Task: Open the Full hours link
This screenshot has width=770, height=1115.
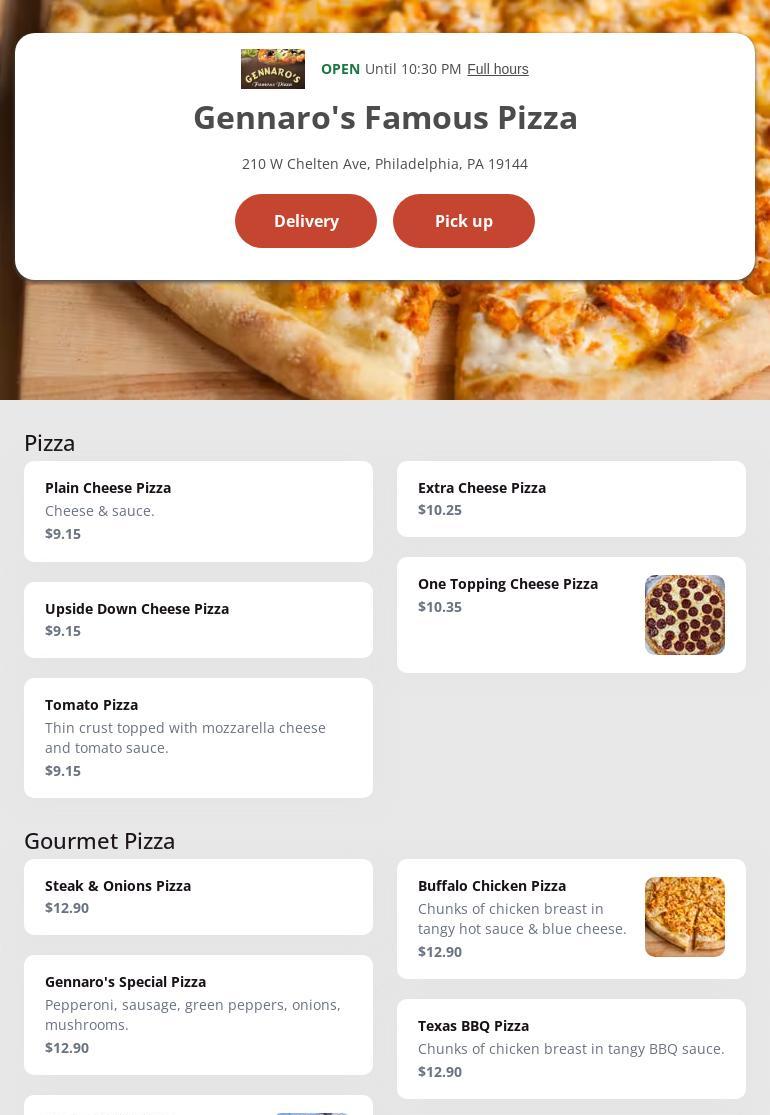Action: pyautogui.click(x=498, y=69)
